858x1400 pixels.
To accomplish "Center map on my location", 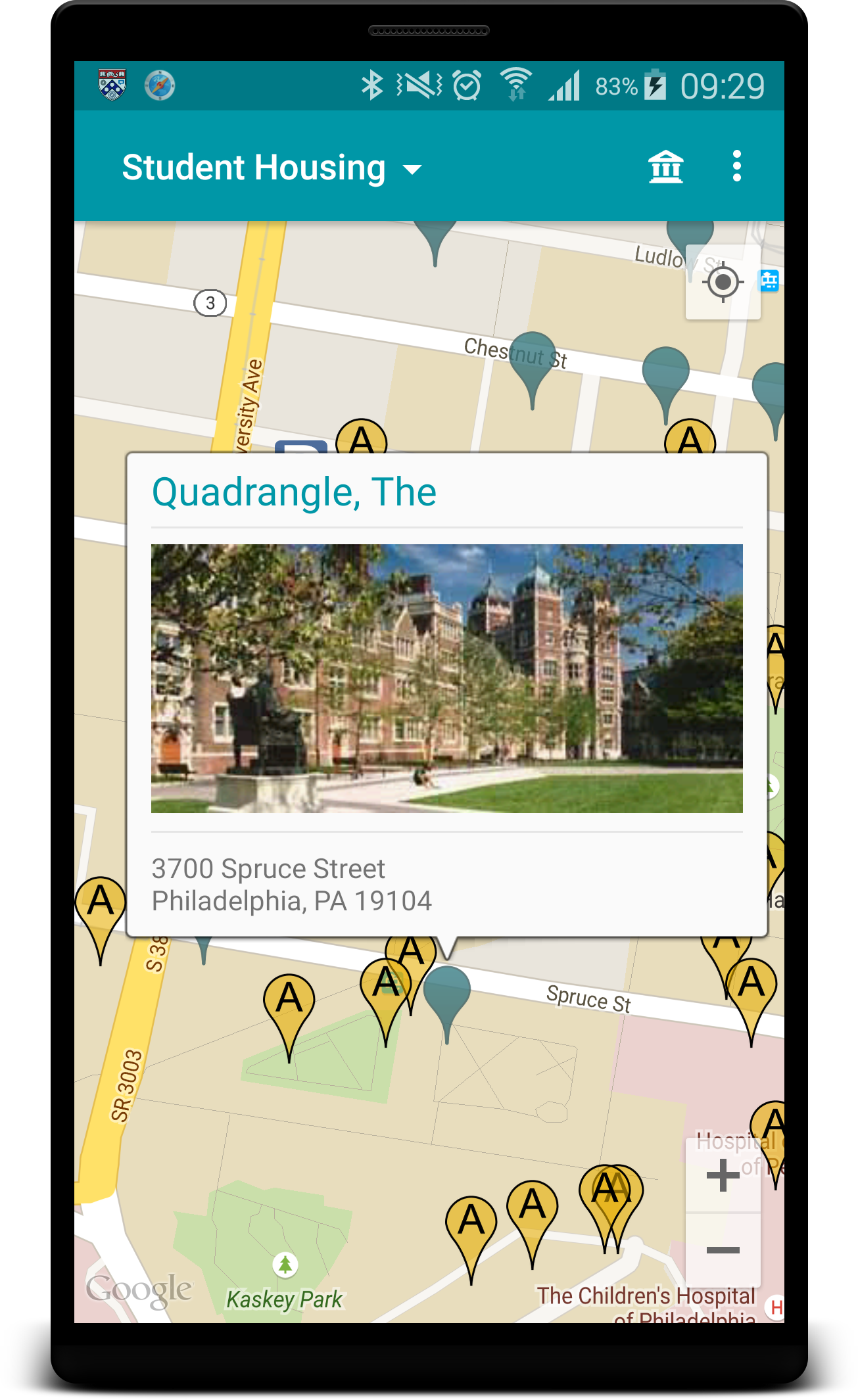I will pyautogui.click(x=723, y=283).
